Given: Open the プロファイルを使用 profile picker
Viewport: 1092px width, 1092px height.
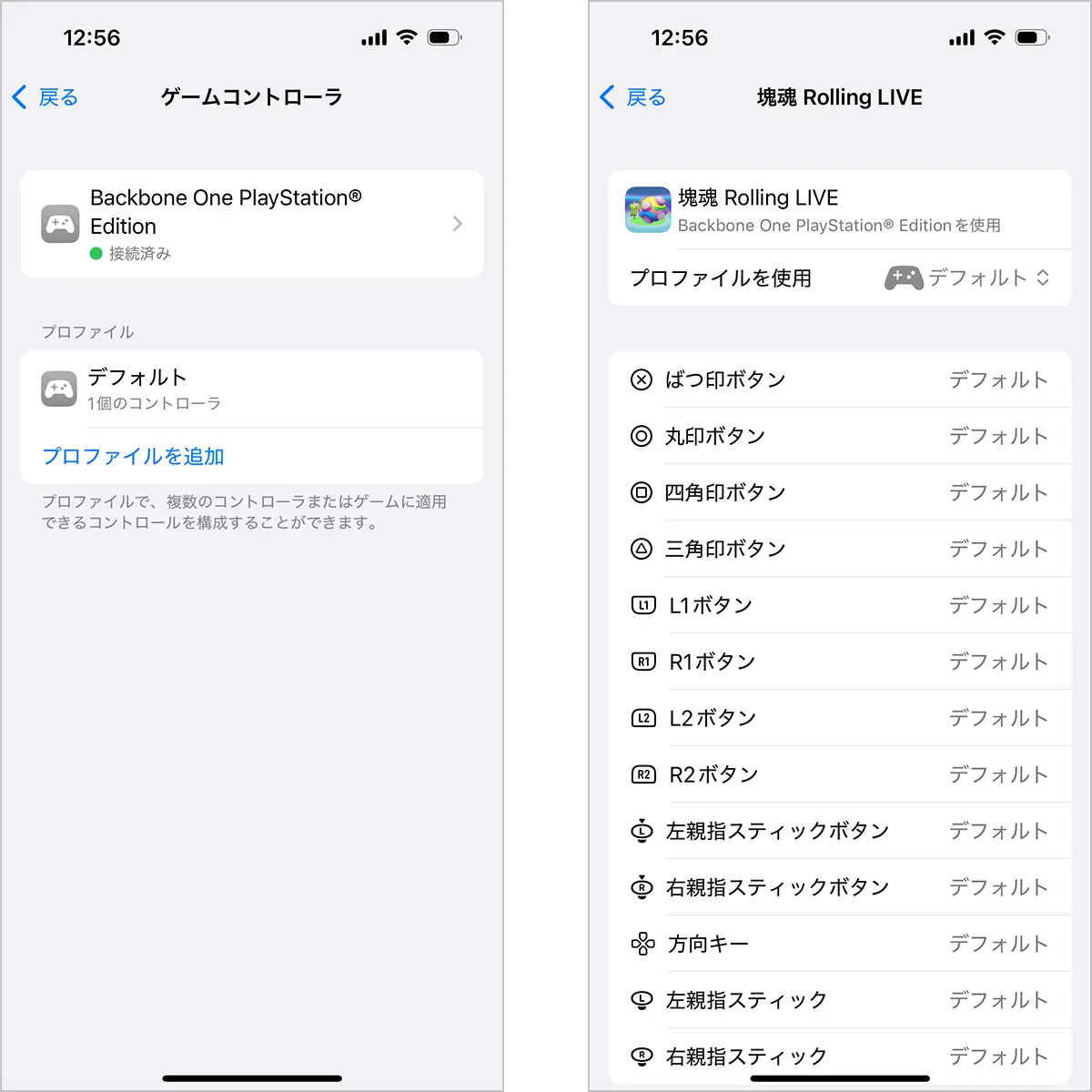Looking at the screenshot, I should 966,278.
